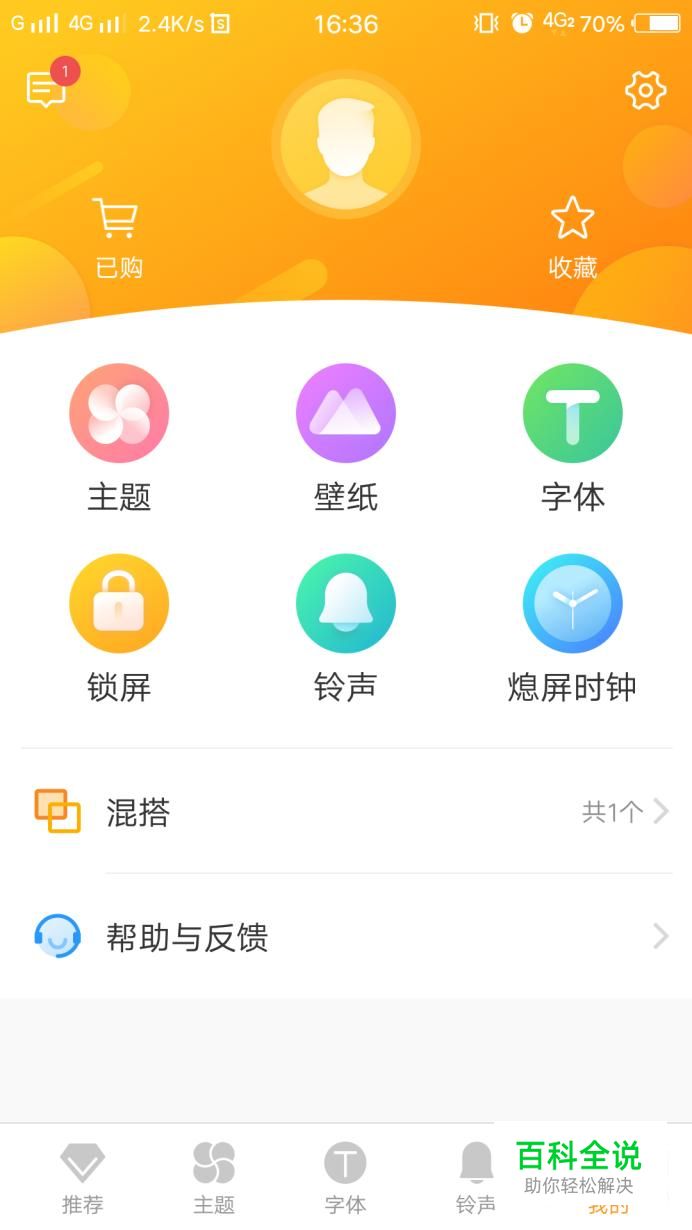Open 收藏 favorites
692x1230 pixels.
[x=572, y=238]
